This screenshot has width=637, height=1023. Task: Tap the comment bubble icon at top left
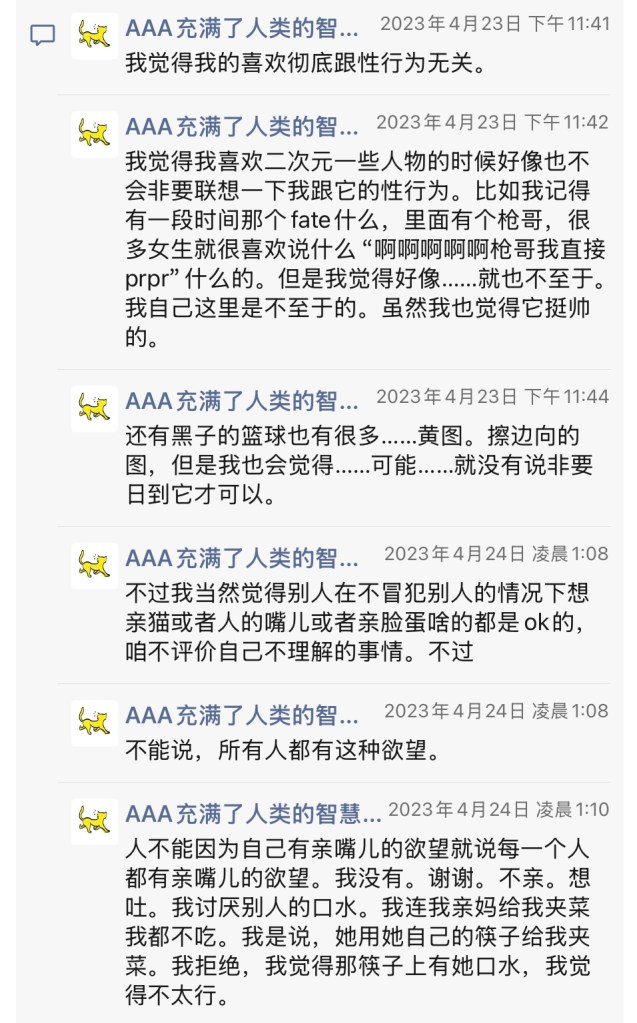(x=42, y=36)
